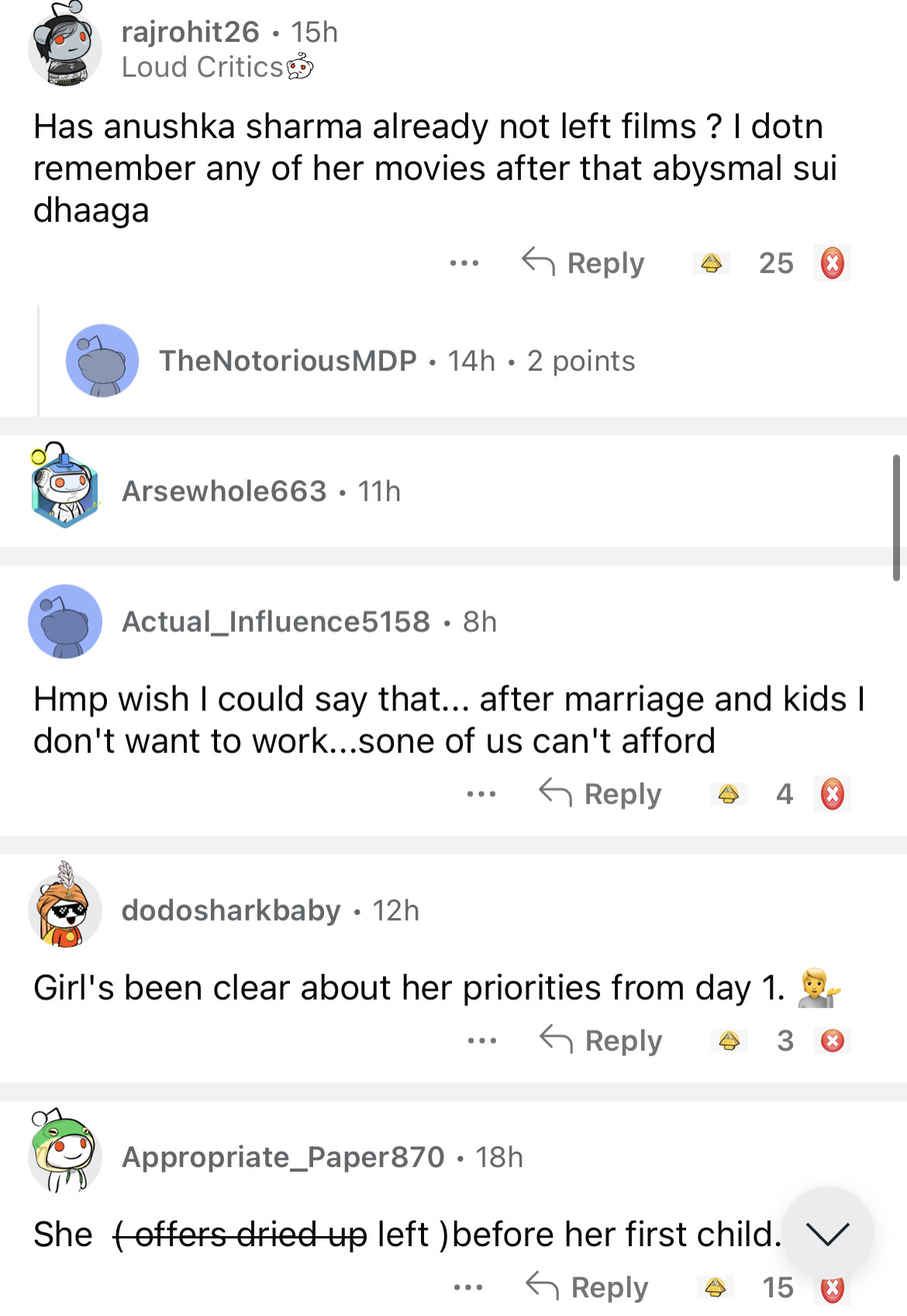Reply to Actual_Influence5158's comment
This screenshot has width=907, height=1316.
[601, 794]
